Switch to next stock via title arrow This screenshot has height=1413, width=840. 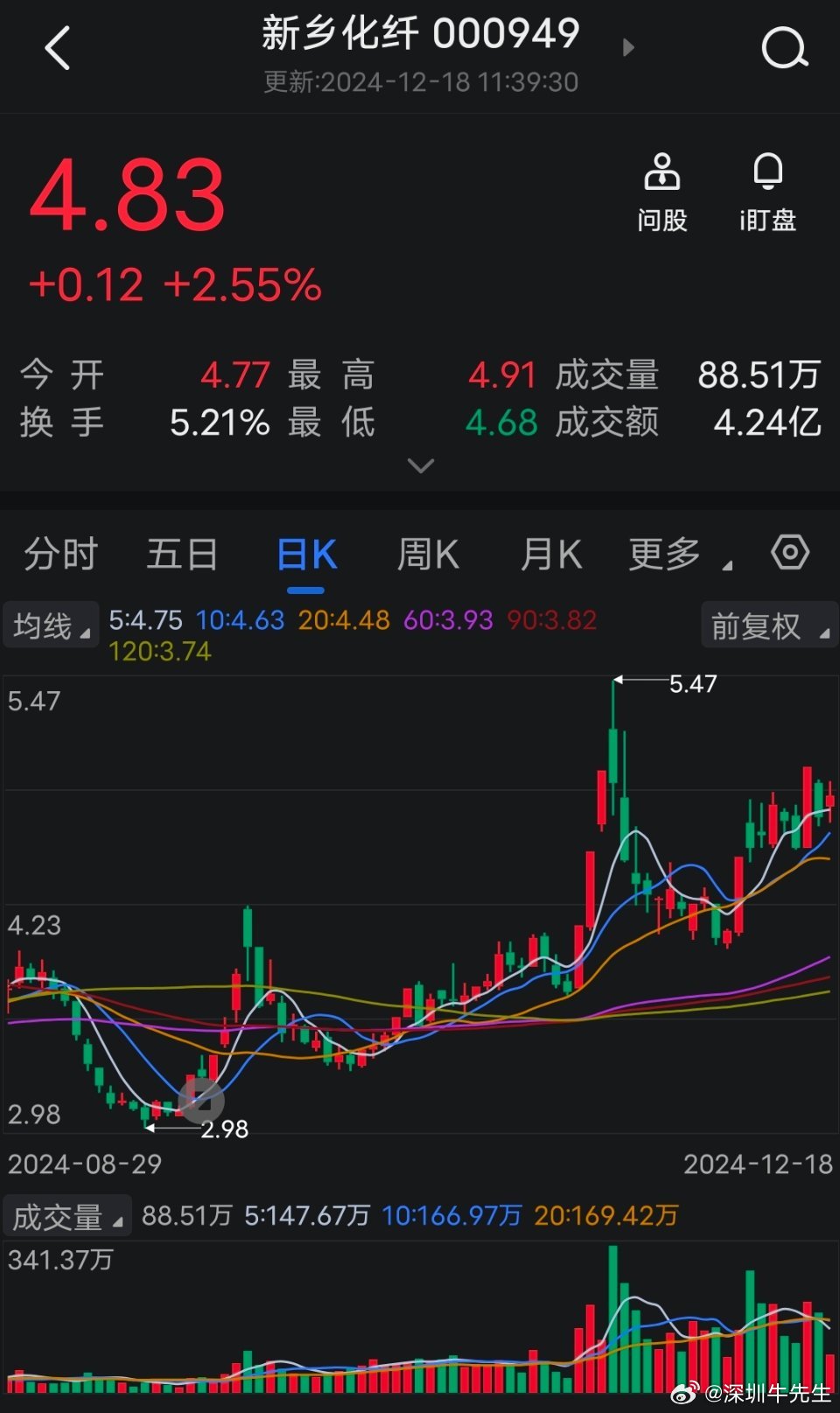coord(627,47)
